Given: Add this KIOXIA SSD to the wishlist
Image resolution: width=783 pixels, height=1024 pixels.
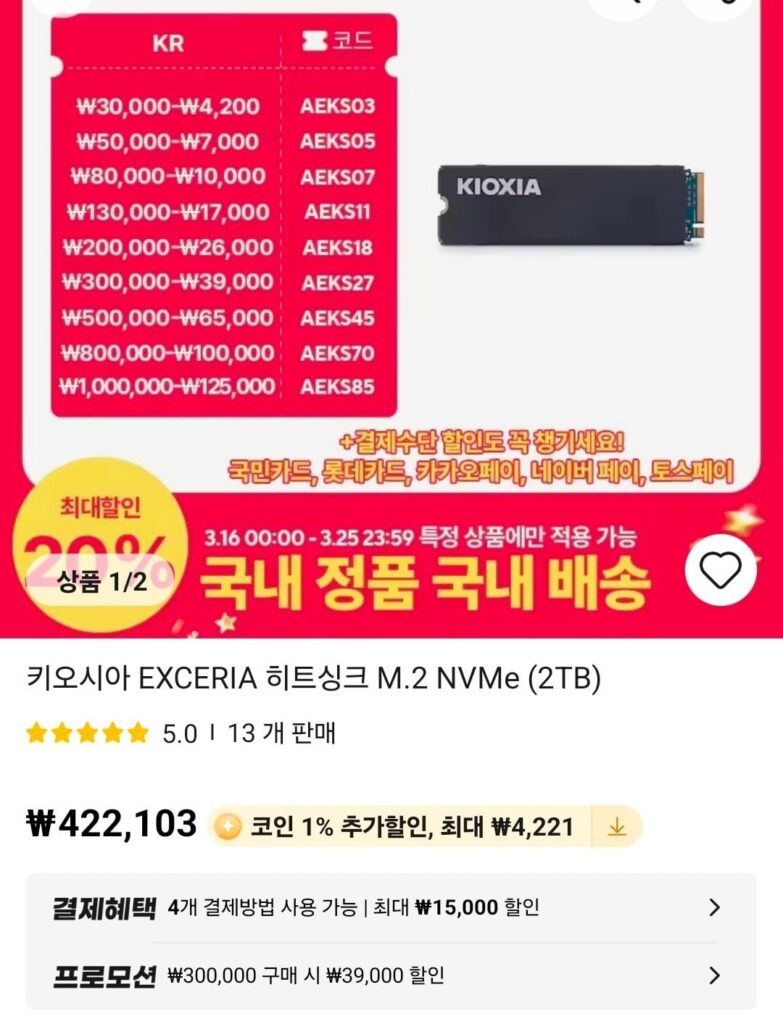Looking at the screenshot, I should (720, 570).
